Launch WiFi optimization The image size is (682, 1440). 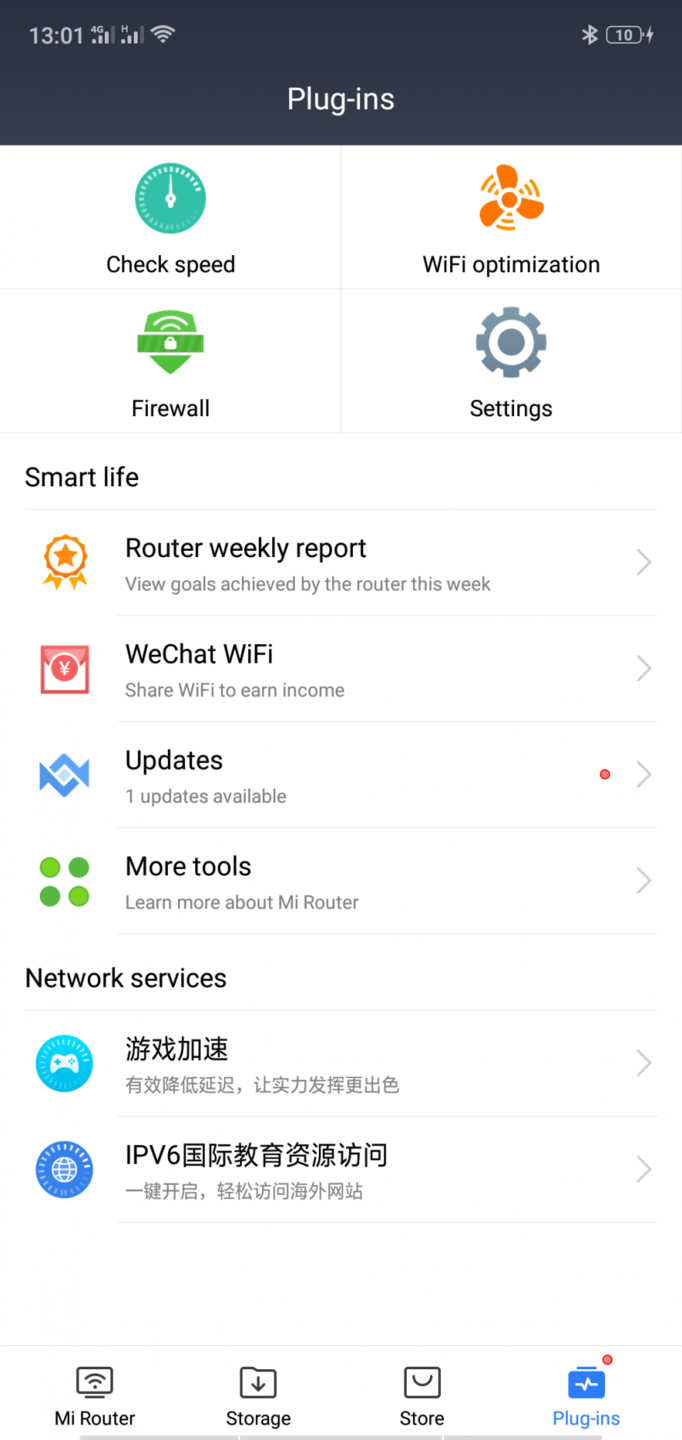511,218
